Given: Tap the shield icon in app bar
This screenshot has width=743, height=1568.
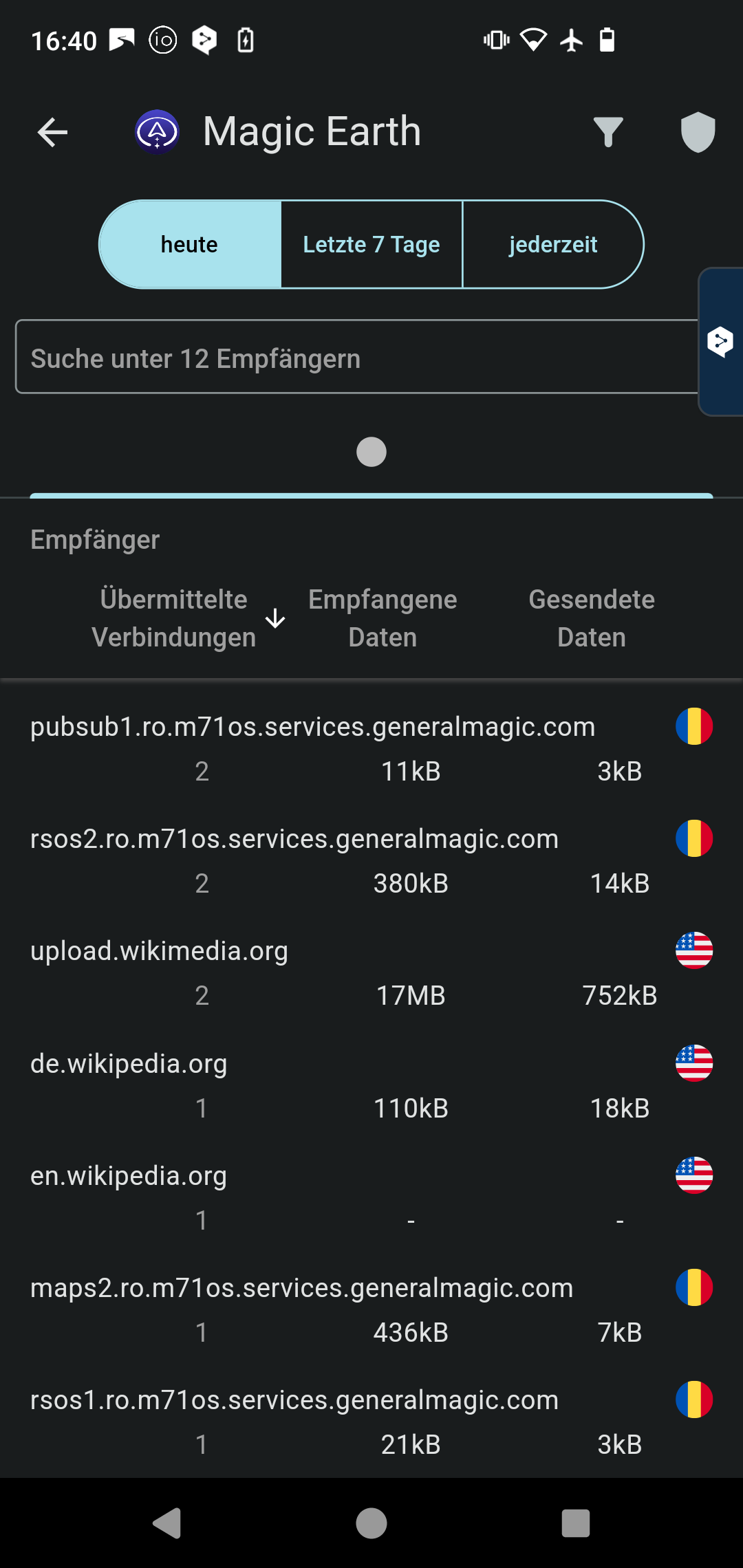Looking at the screenshot, I should tap(698, 132).
